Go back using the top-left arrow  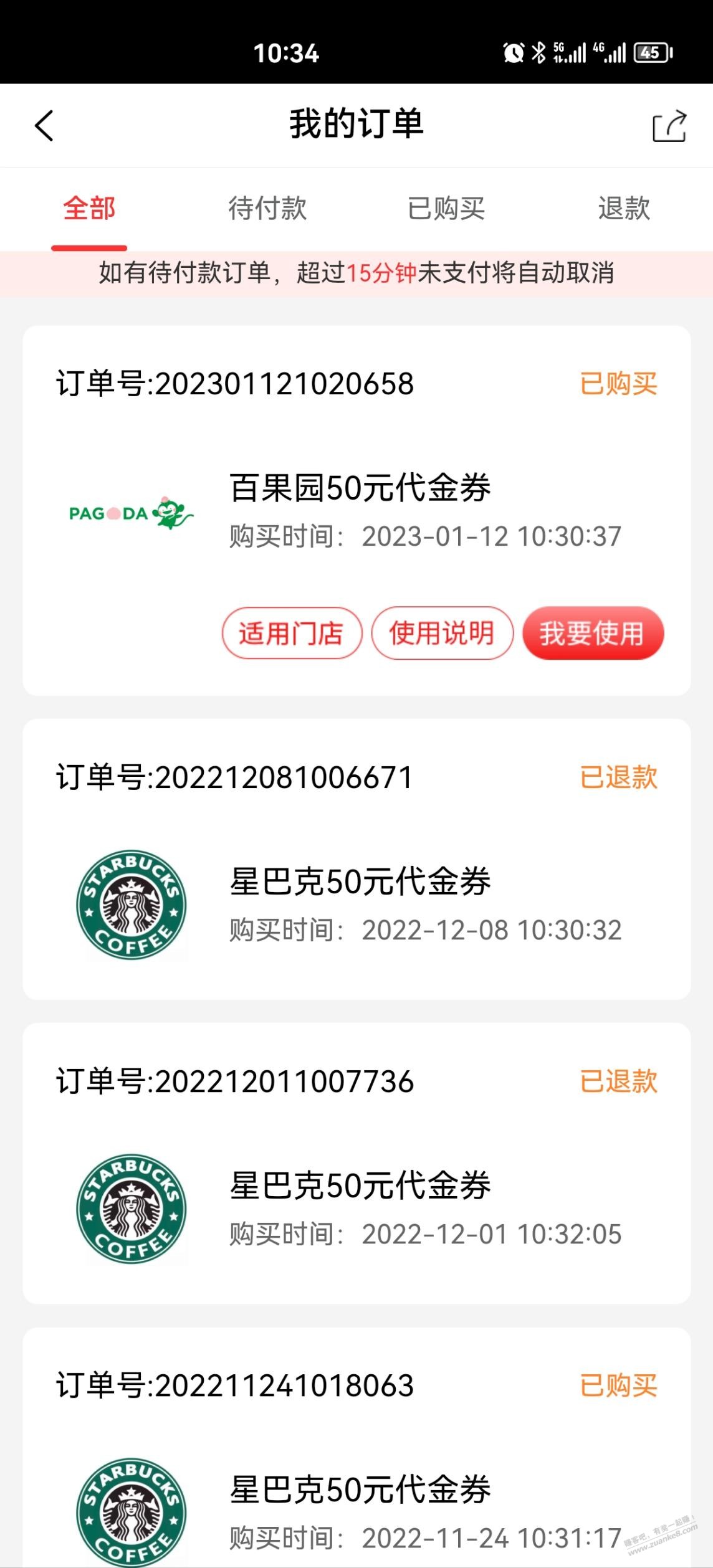tap(44, 126)
